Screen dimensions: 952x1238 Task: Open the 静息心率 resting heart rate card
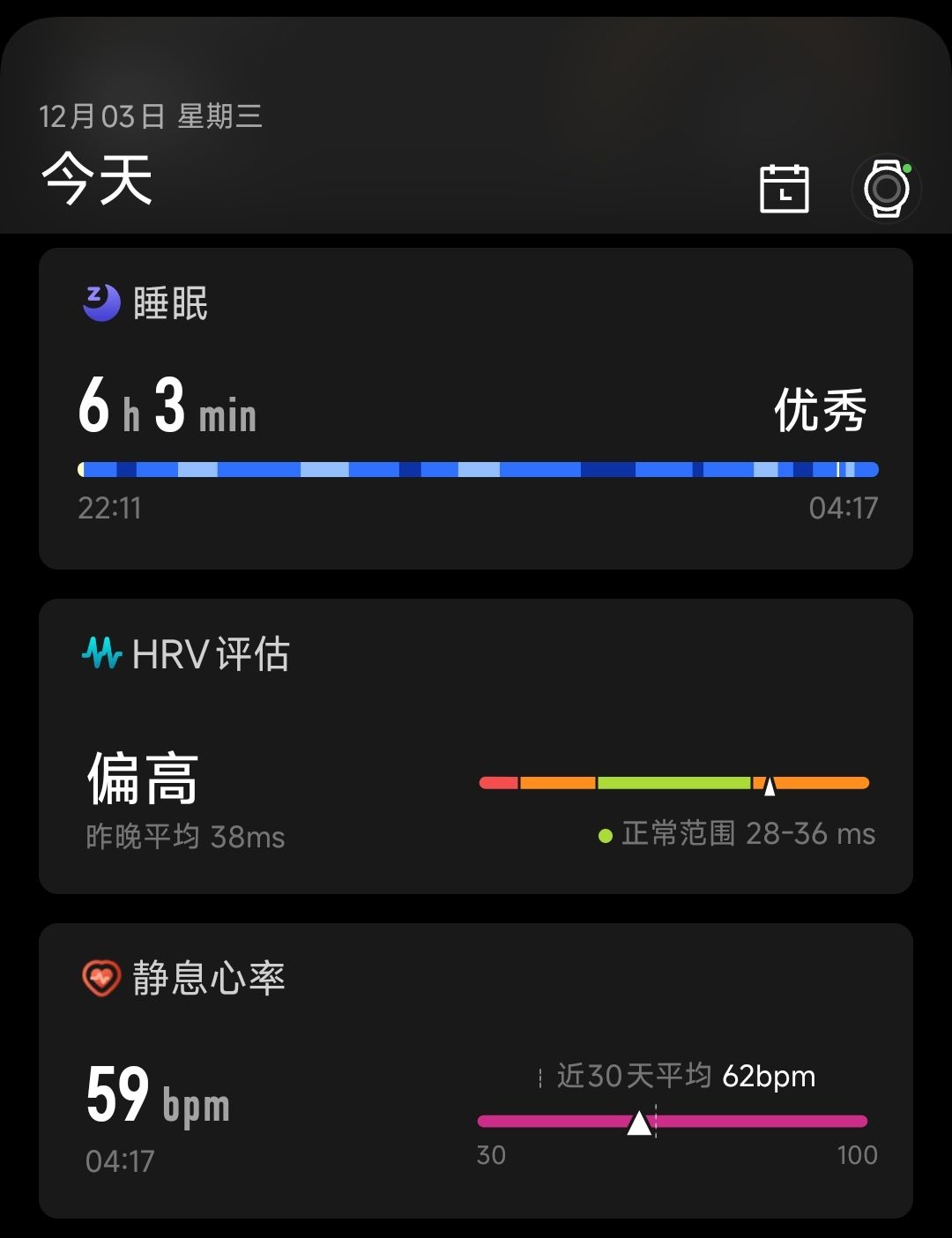[475, 1070]
